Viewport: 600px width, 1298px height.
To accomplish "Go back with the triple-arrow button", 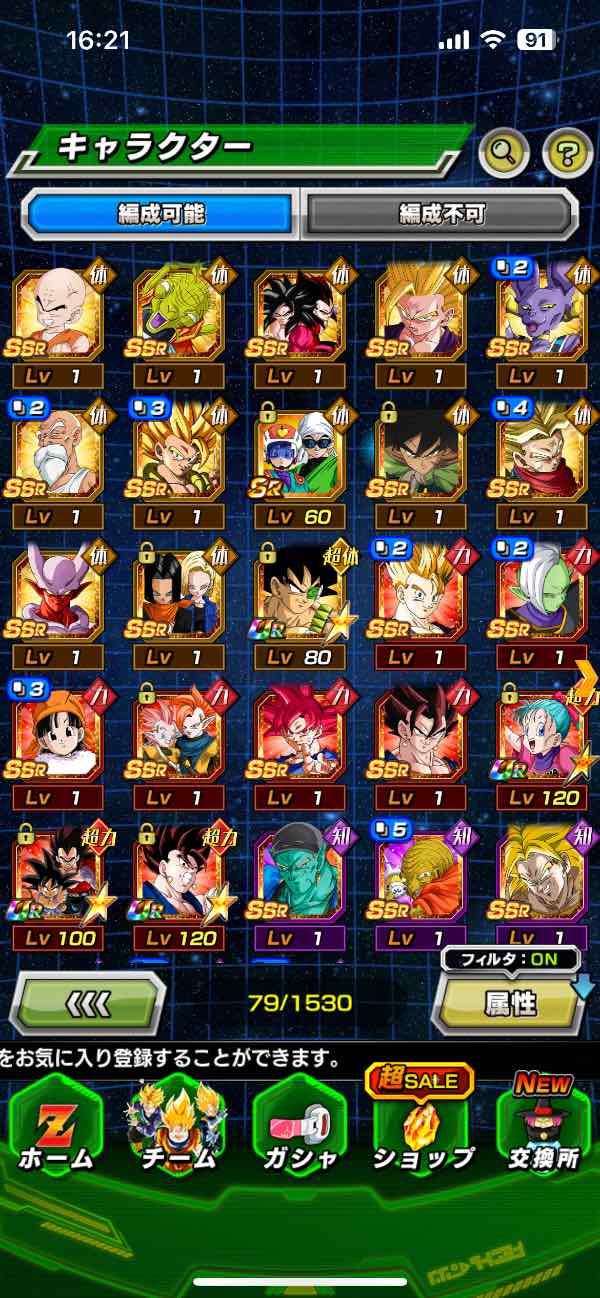I will (x=87, y=1002).
